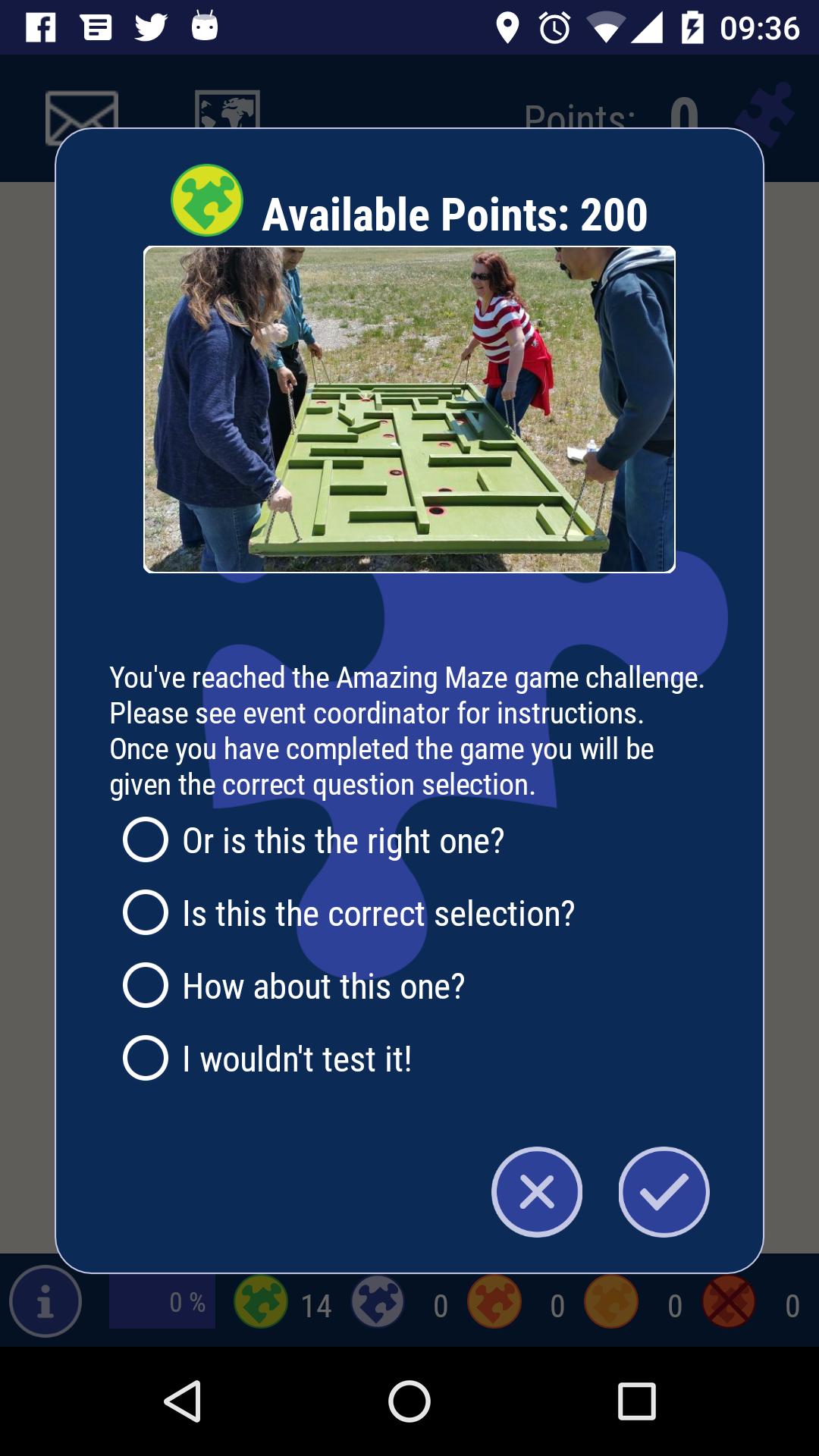Select "Or is this the right one?" option
The image size is (819, 1456).
[146, 839]
